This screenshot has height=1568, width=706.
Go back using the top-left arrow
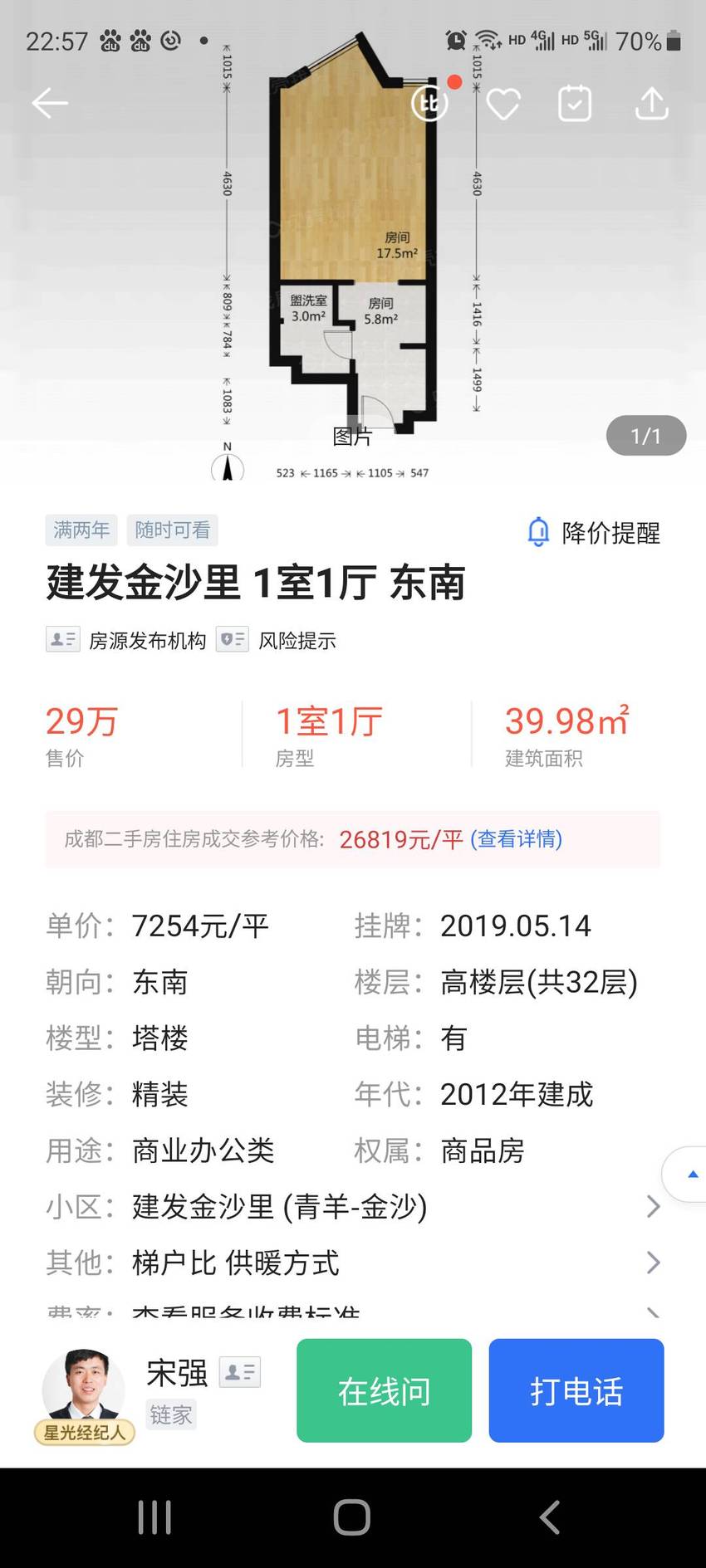(50, 103)
